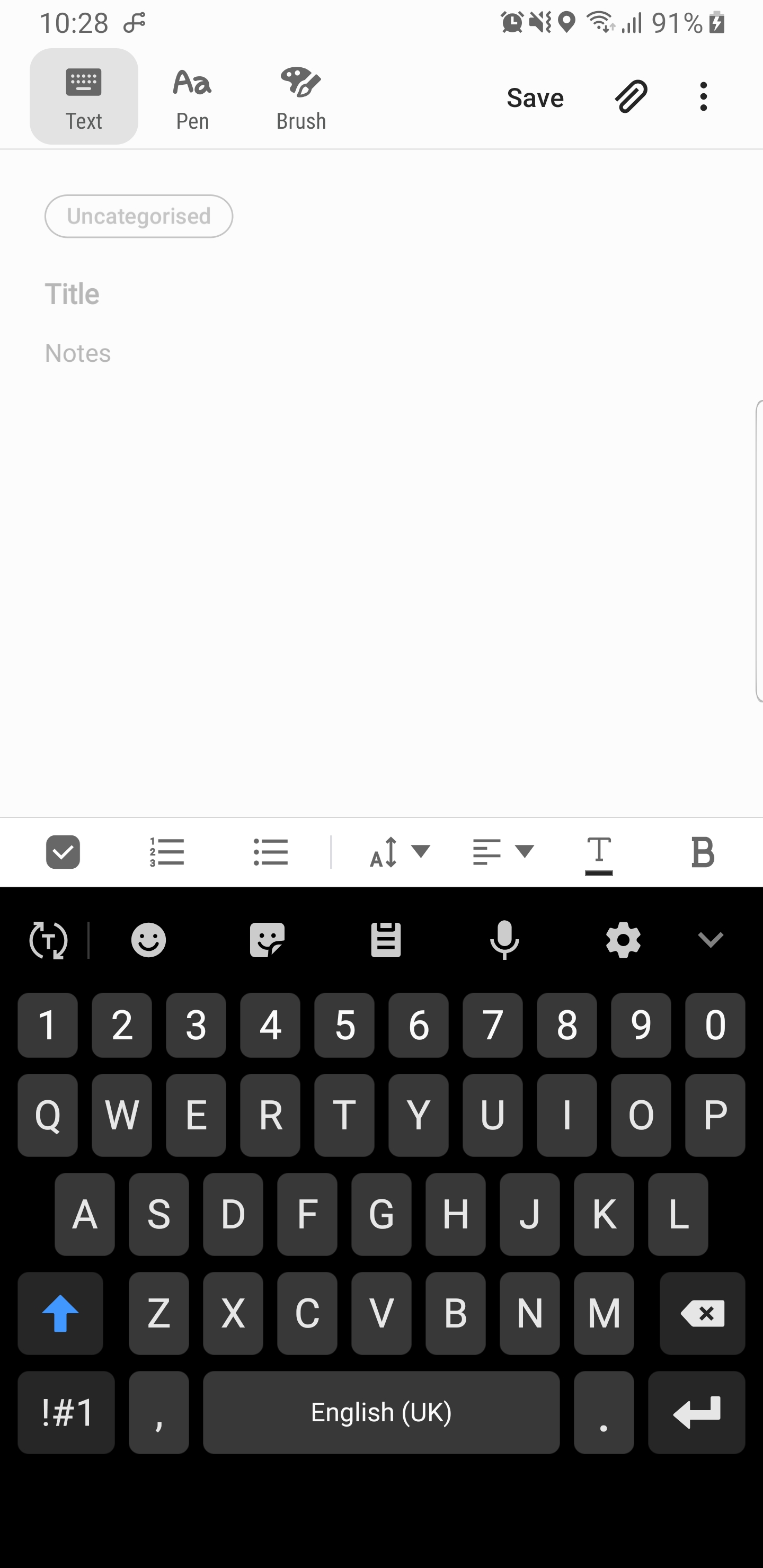This screenshot has height=1568, width=763.
Task: Switch to Text input mode tab
Action: pyautogui.click(x=83, y=96)
